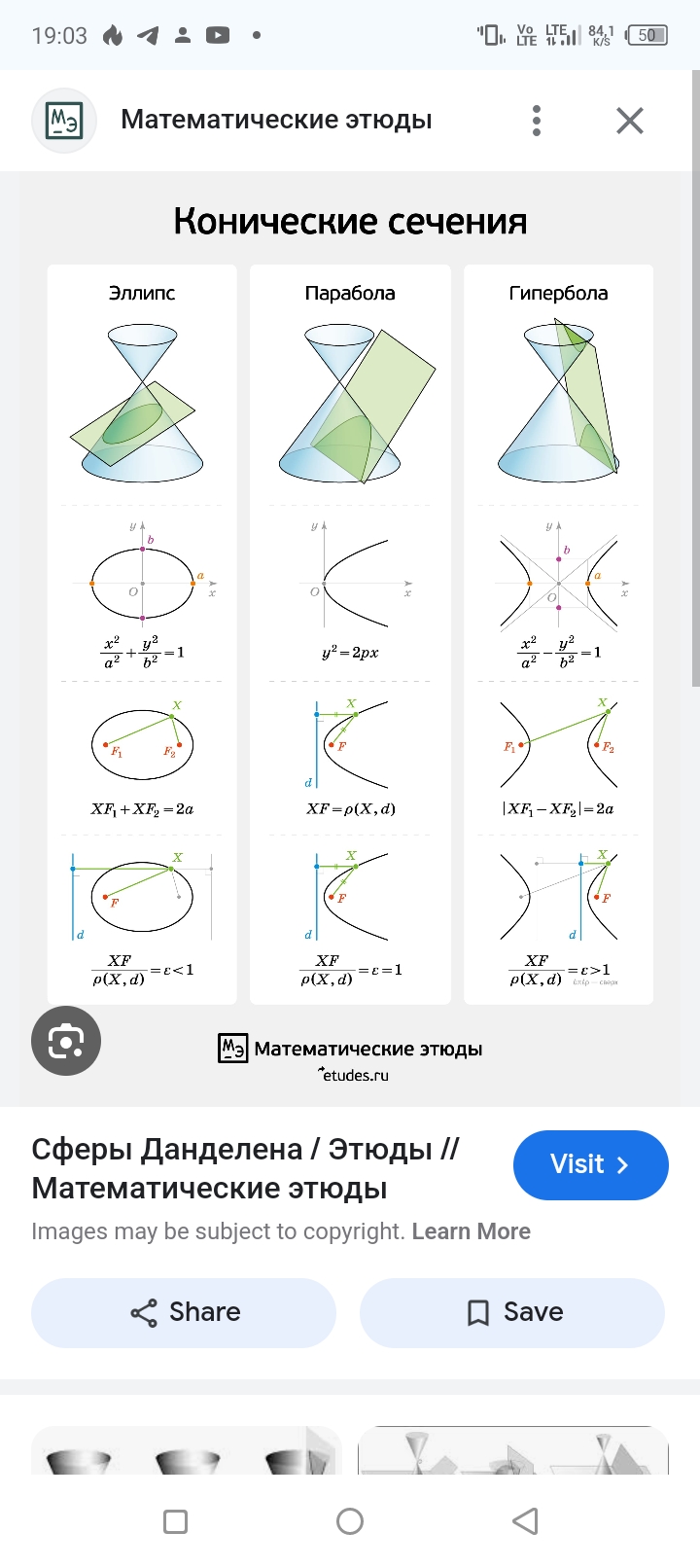This screenshot has height=1568, width=700.
Task: Visit the Математические этюды page
Action: pyautogui.click(x=590, y=1164)
